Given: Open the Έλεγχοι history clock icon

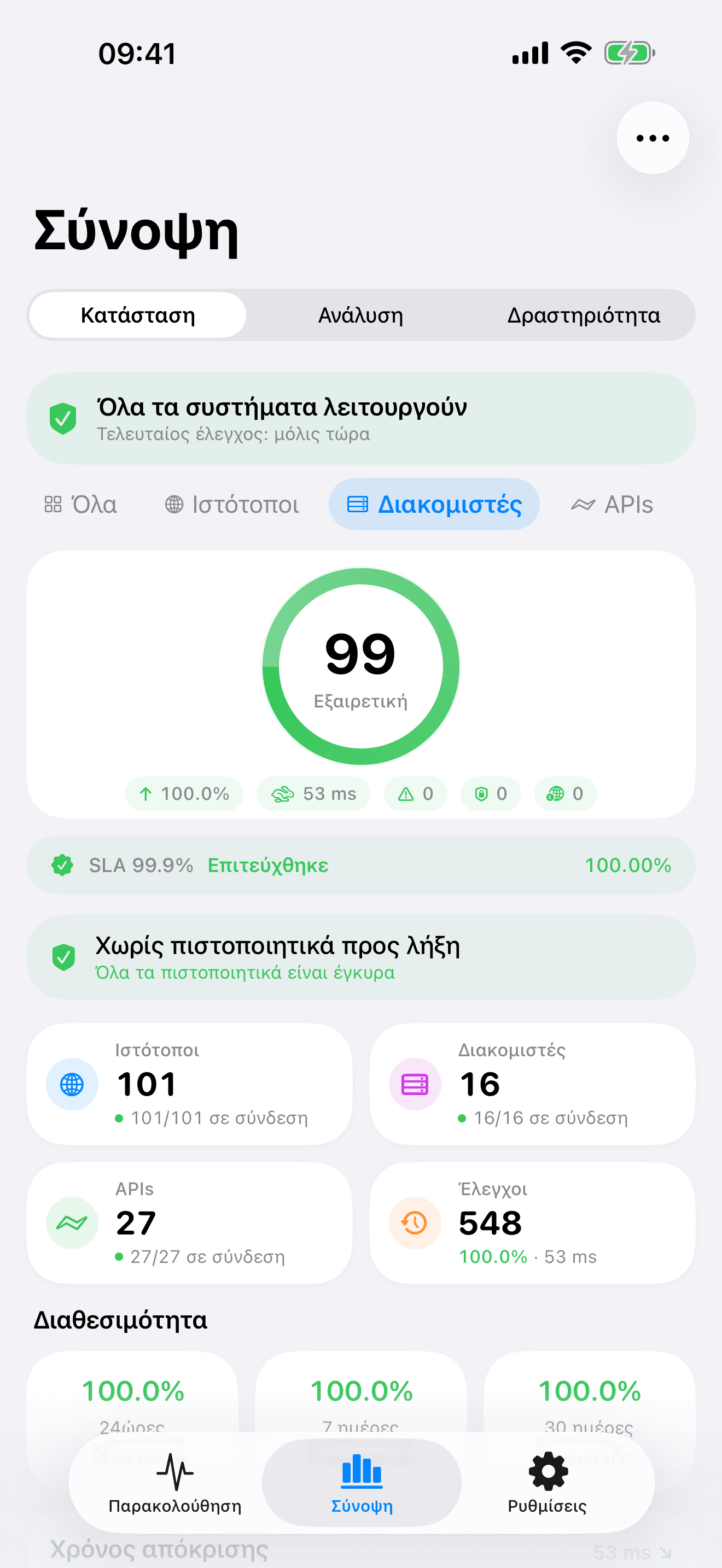Looking at the screenshot, I should [x=414, y=1223].
